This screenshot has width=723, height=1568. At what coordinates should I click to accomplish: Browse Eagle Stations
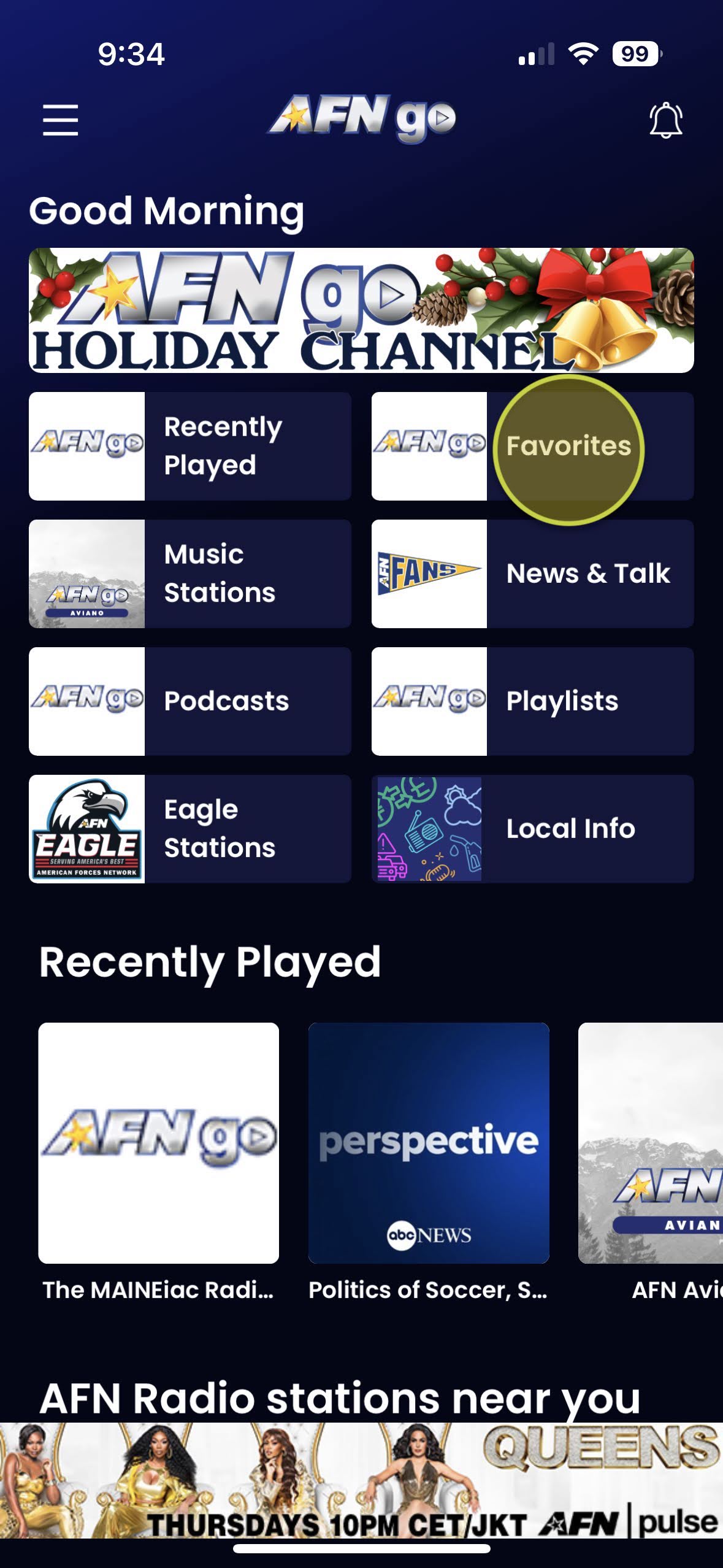point(190,829)
